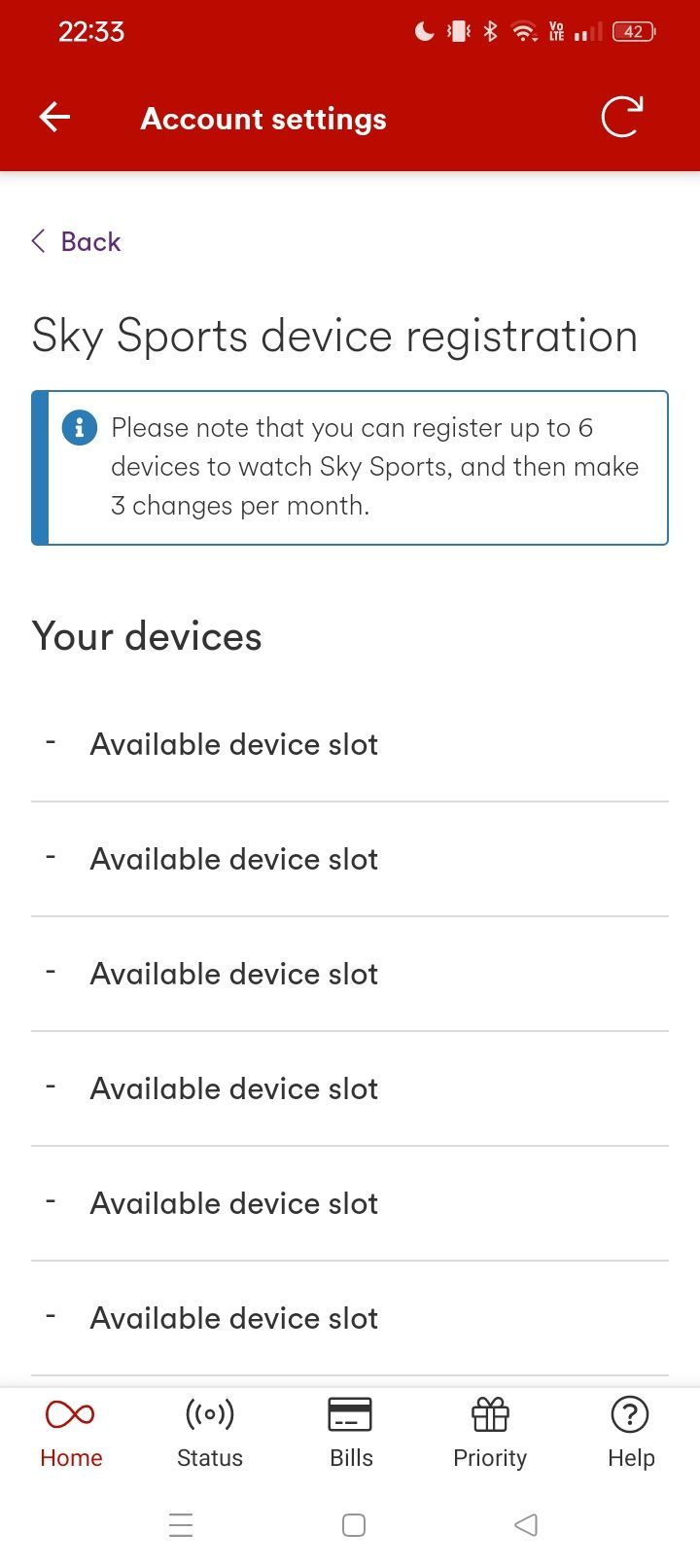The image size is (700, 1568).
Task: Switch to the Home tab
Action: pyautogui.click(x=71, y=1432)
